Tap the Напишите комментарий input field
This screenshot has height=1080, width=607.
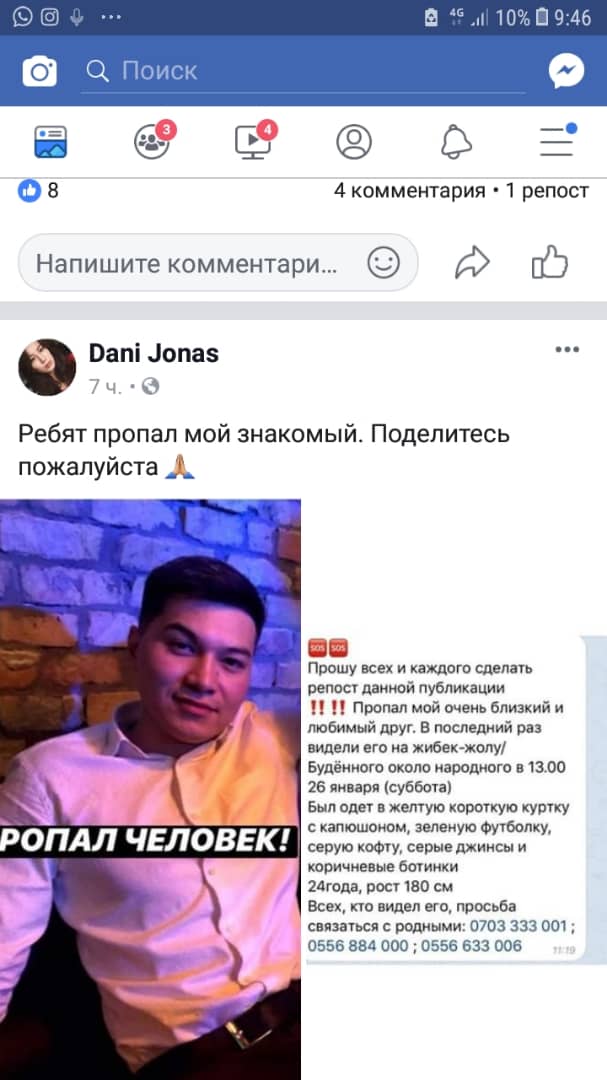[x=190, y=264]
